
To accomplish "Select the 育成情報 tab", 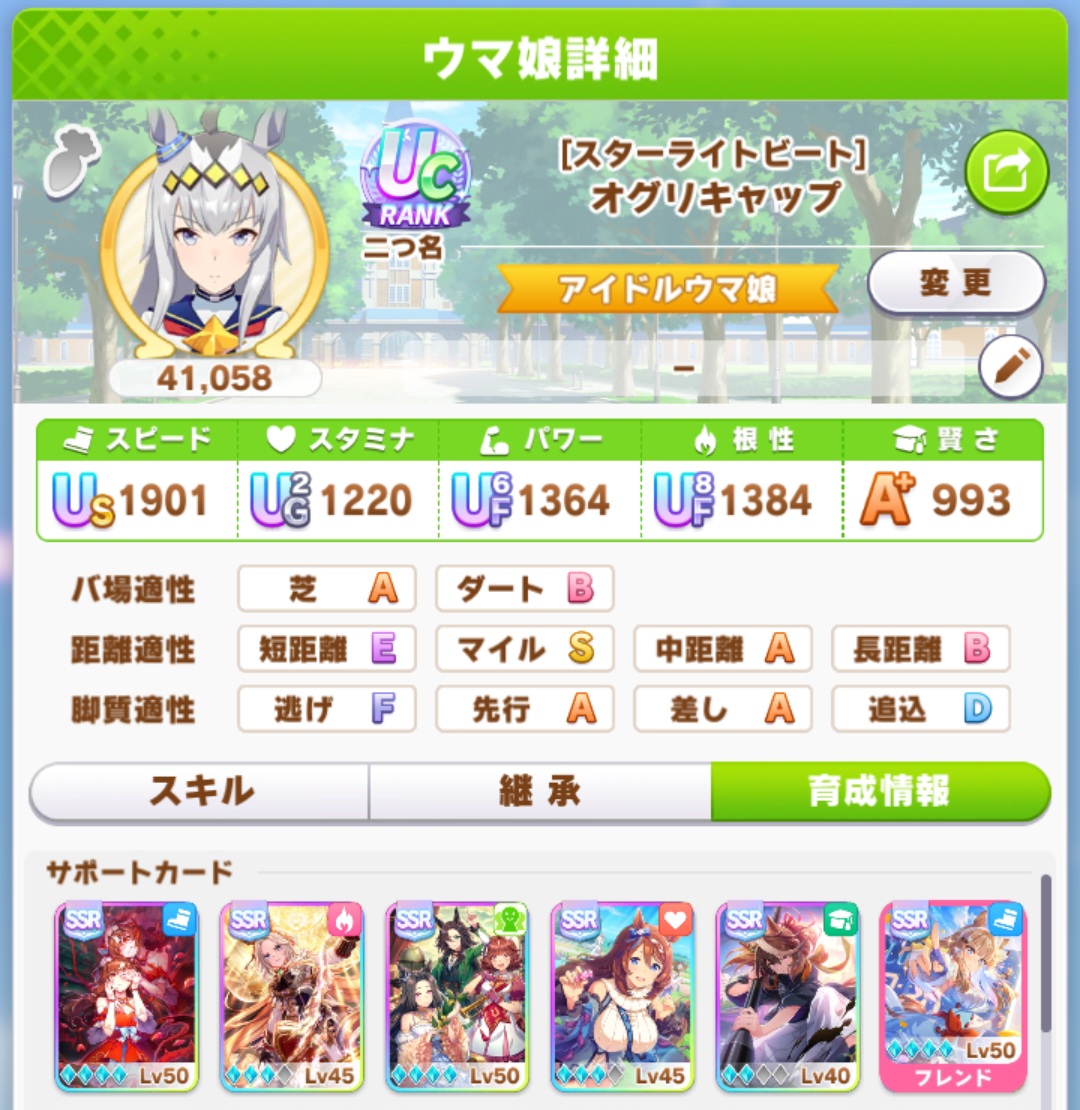I will click(x=880, y=792).
